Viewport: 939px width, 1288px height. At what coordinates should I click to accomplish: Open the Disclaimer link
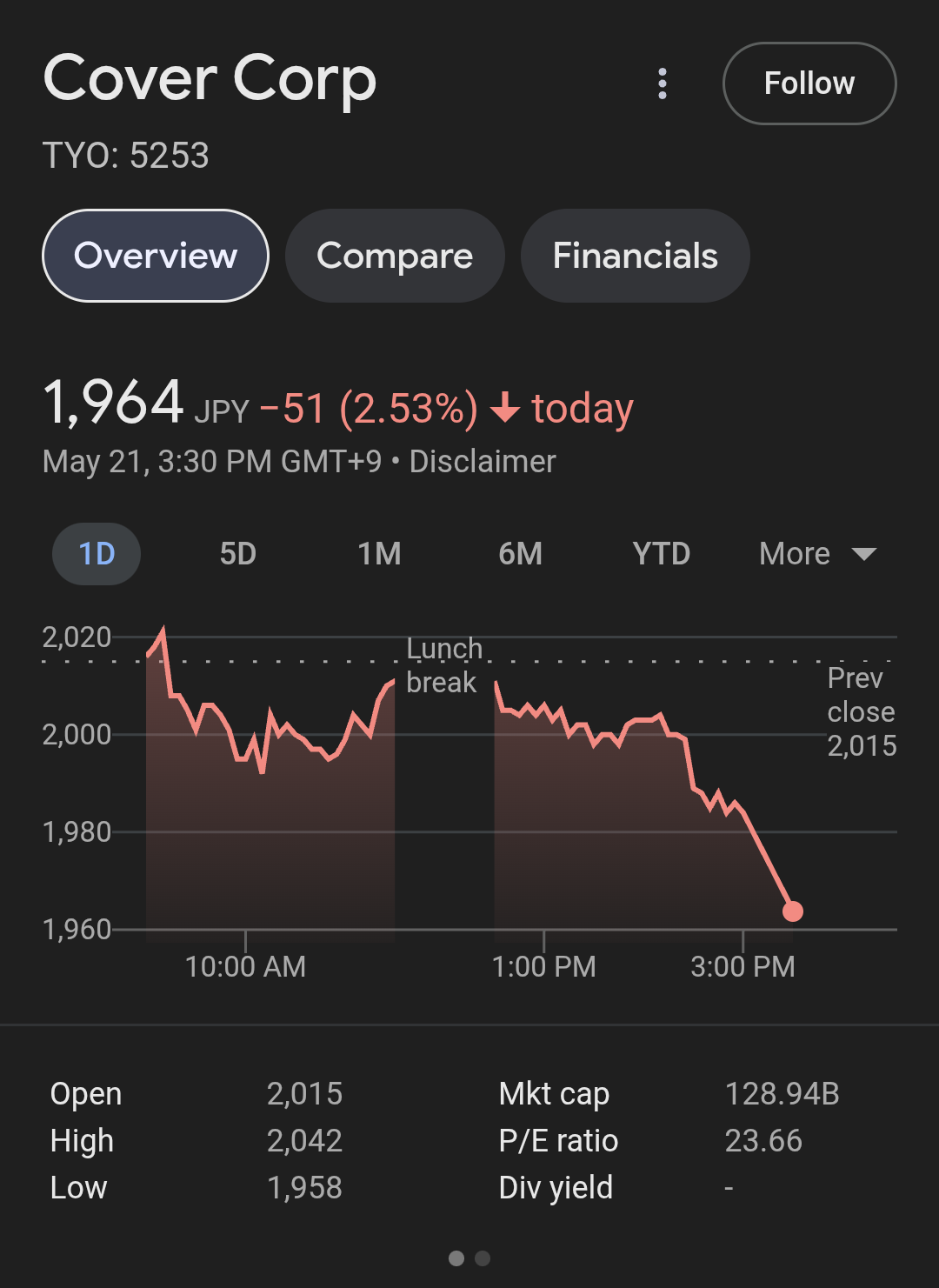(483, 462)
